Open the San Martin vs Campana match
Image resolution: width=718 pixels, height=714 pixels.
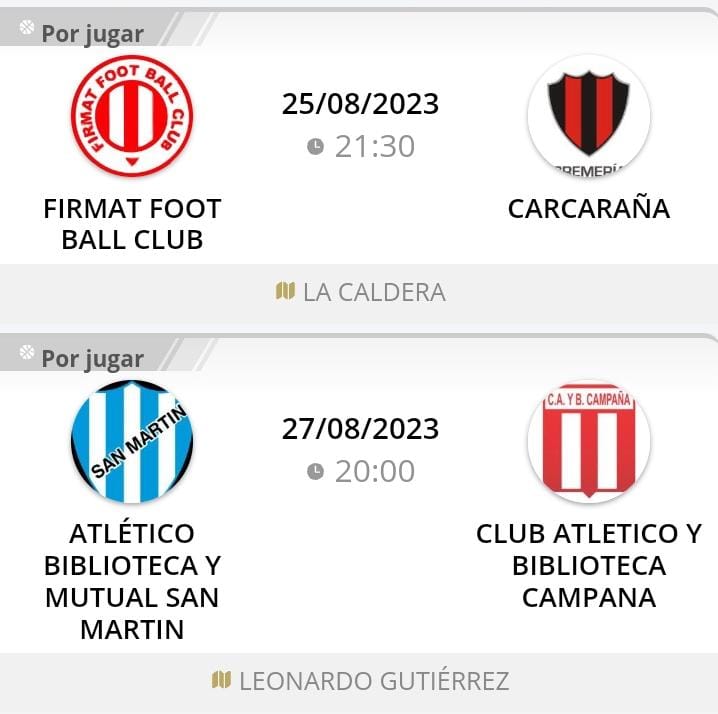coord(360,450)
